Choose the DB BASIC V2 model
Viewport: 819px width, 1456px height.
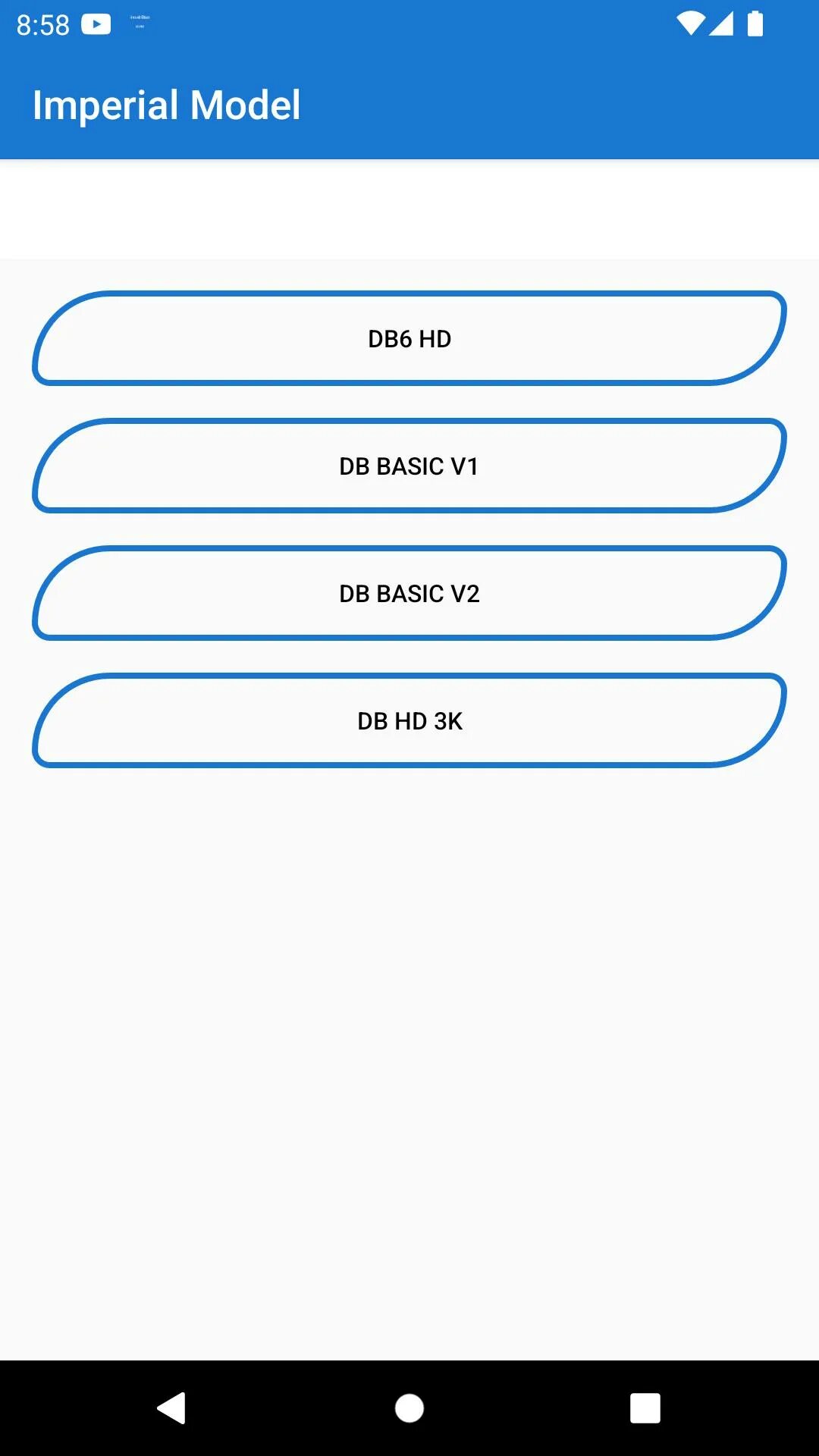[x=409, y=593]
